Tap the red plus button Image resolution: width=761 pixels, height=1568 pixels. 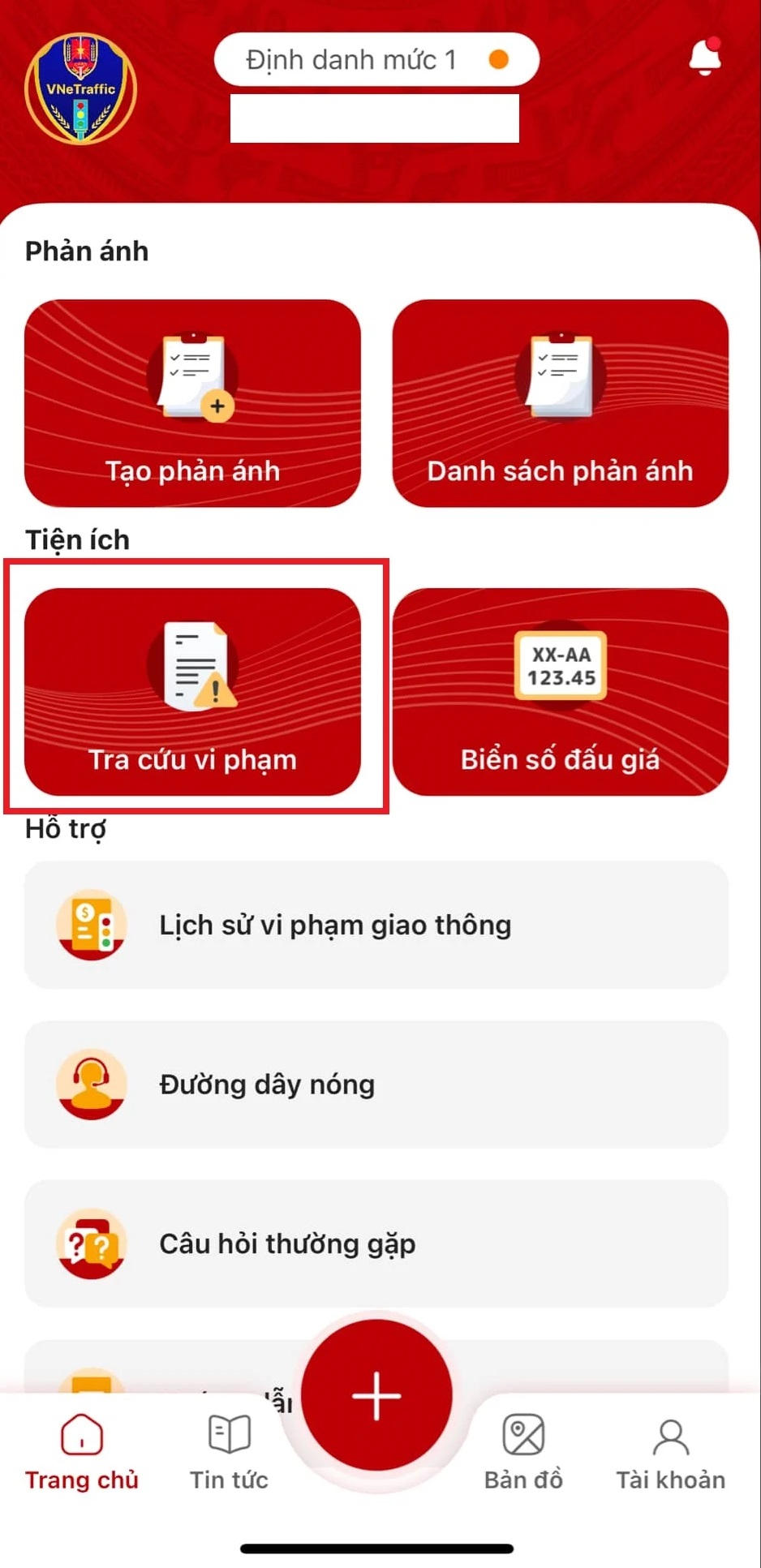(376, 1395)
